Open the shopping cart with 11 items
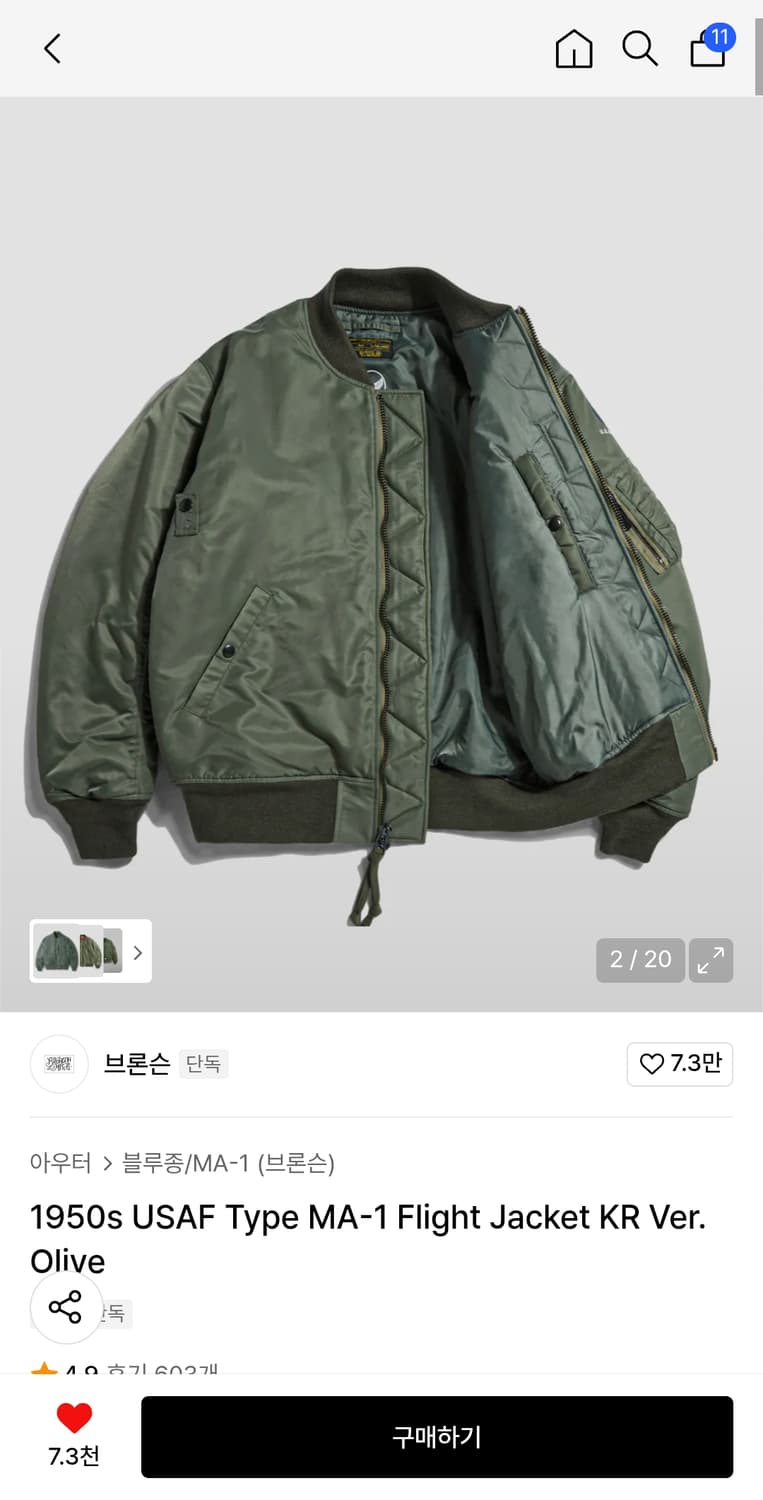This screenshot has width=763, height=1500. [x=708, y=50]
